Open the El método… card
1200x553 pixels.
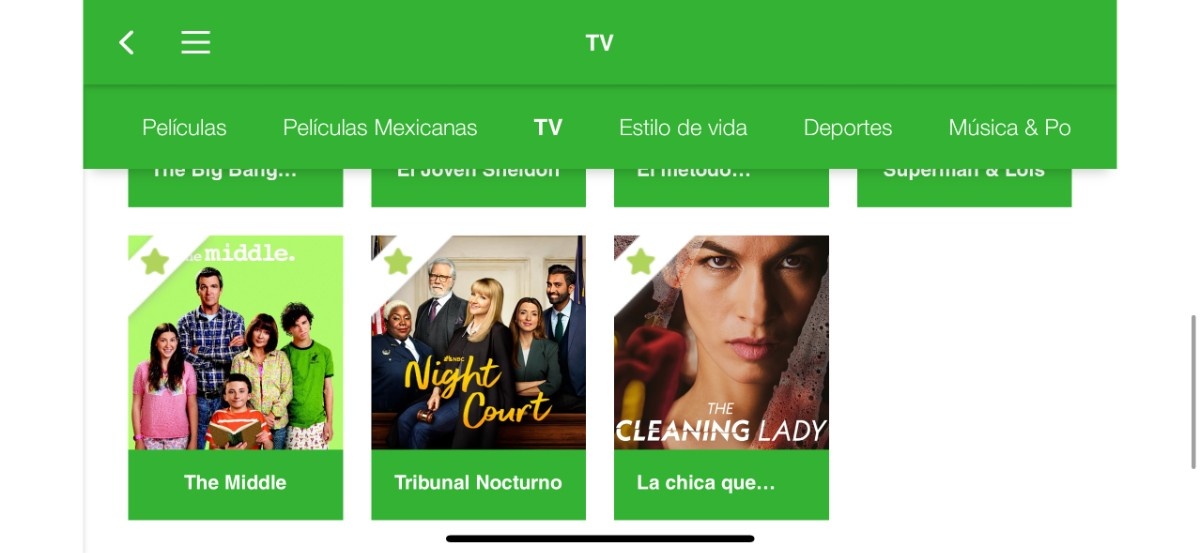tap(721, 186)
